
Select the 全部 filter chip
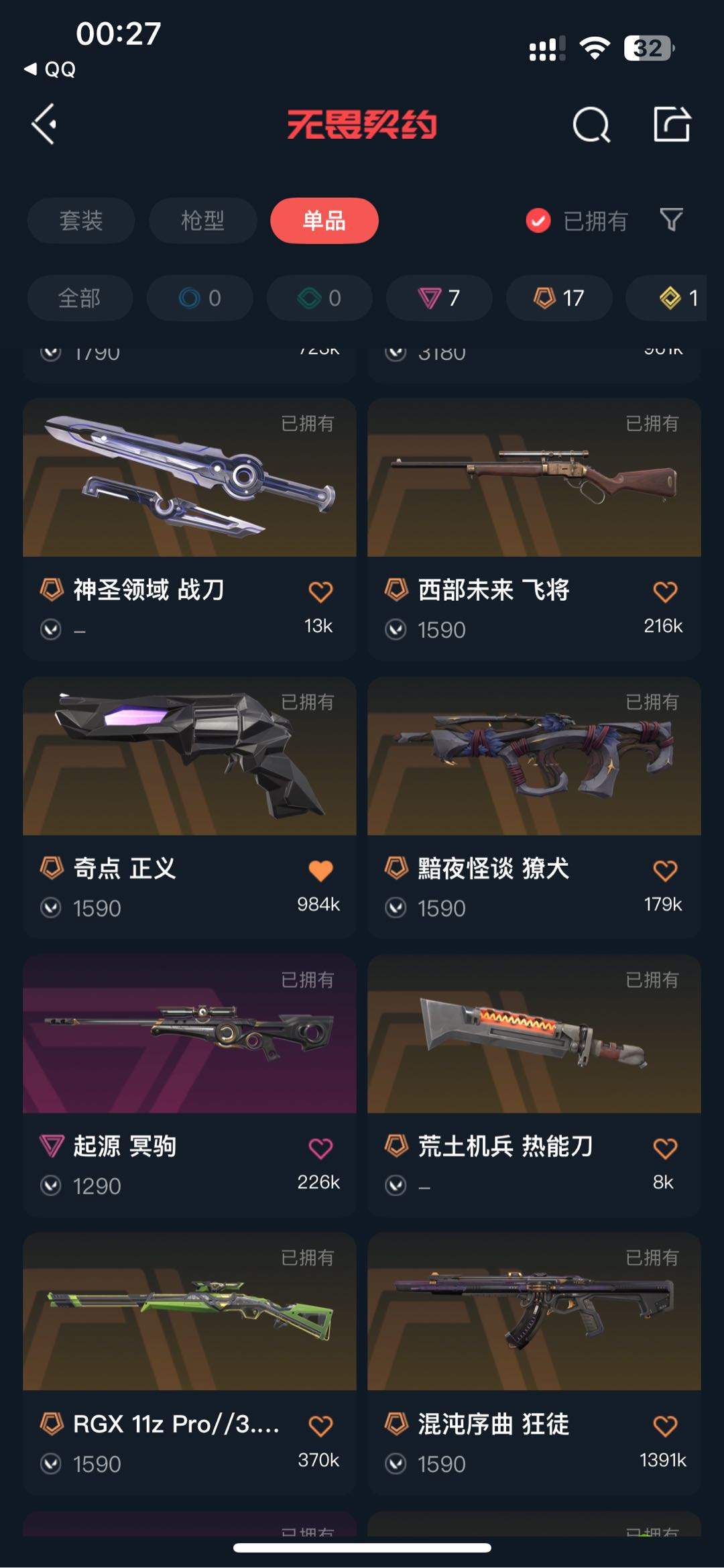pyautogui.click(x=80, y=298)
